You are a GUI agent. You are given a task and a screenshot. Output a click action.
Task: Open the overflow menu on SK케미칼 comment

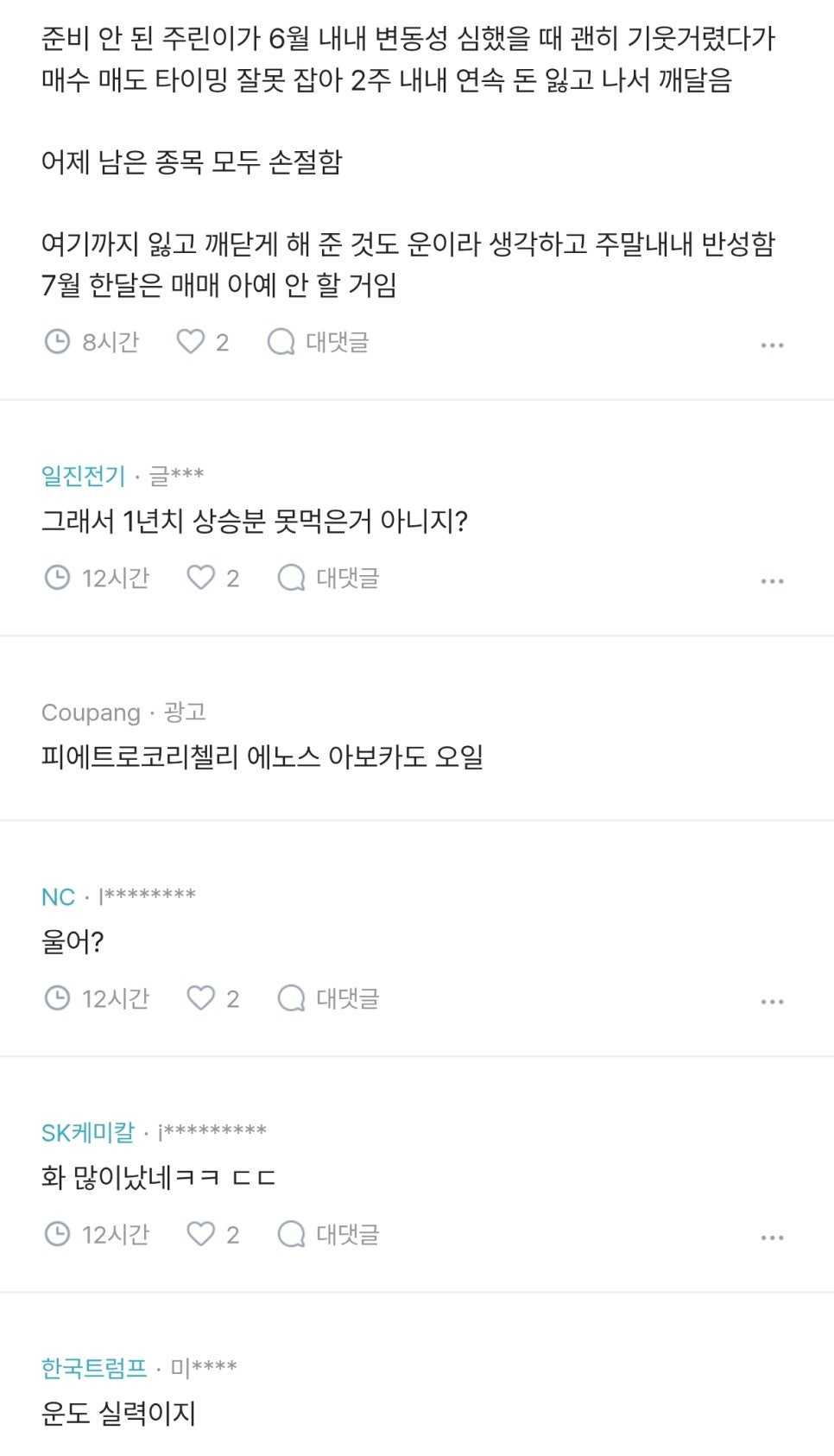pyautogui.click(x=772, y=1238)
